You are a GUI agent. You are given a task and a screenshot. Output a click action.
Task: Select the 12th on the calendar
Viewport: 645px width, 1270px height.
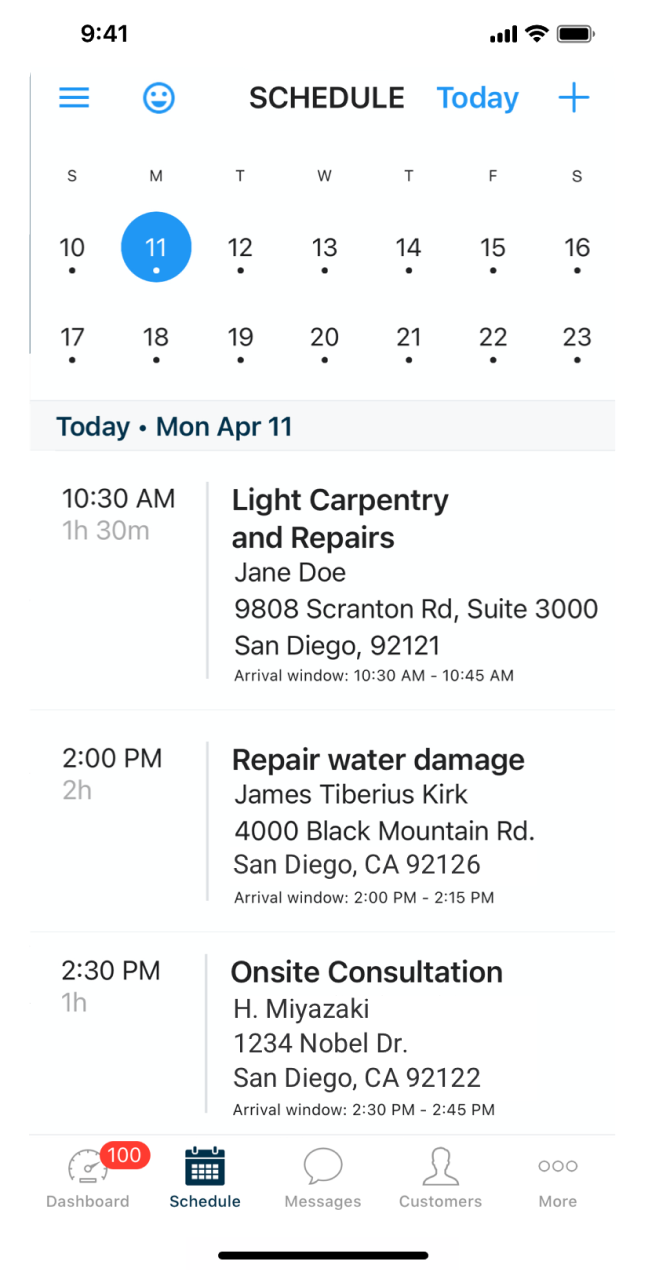(240, 249)
